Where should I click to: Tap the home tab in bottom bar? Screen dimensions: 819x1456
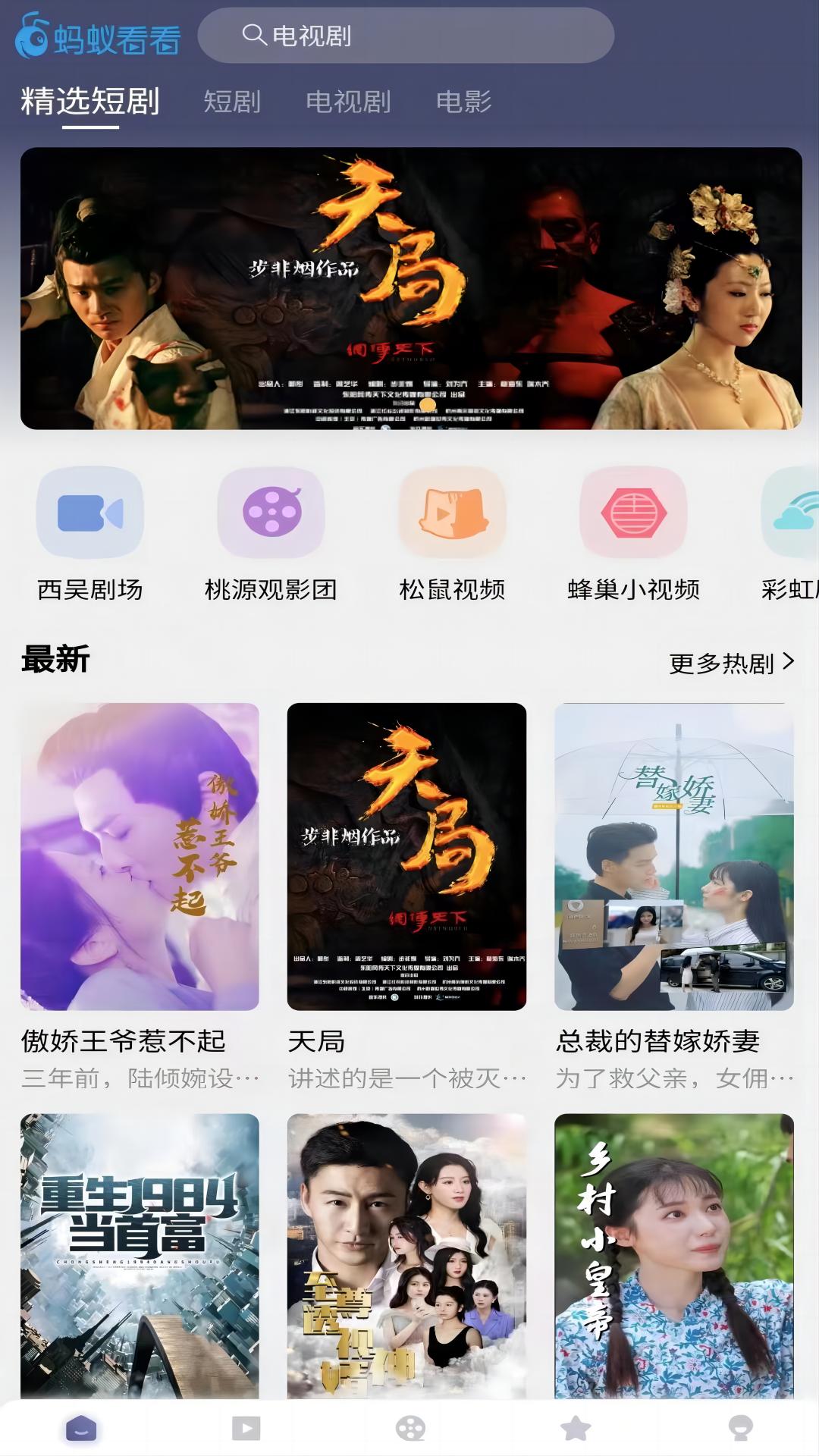(81, 1429)
